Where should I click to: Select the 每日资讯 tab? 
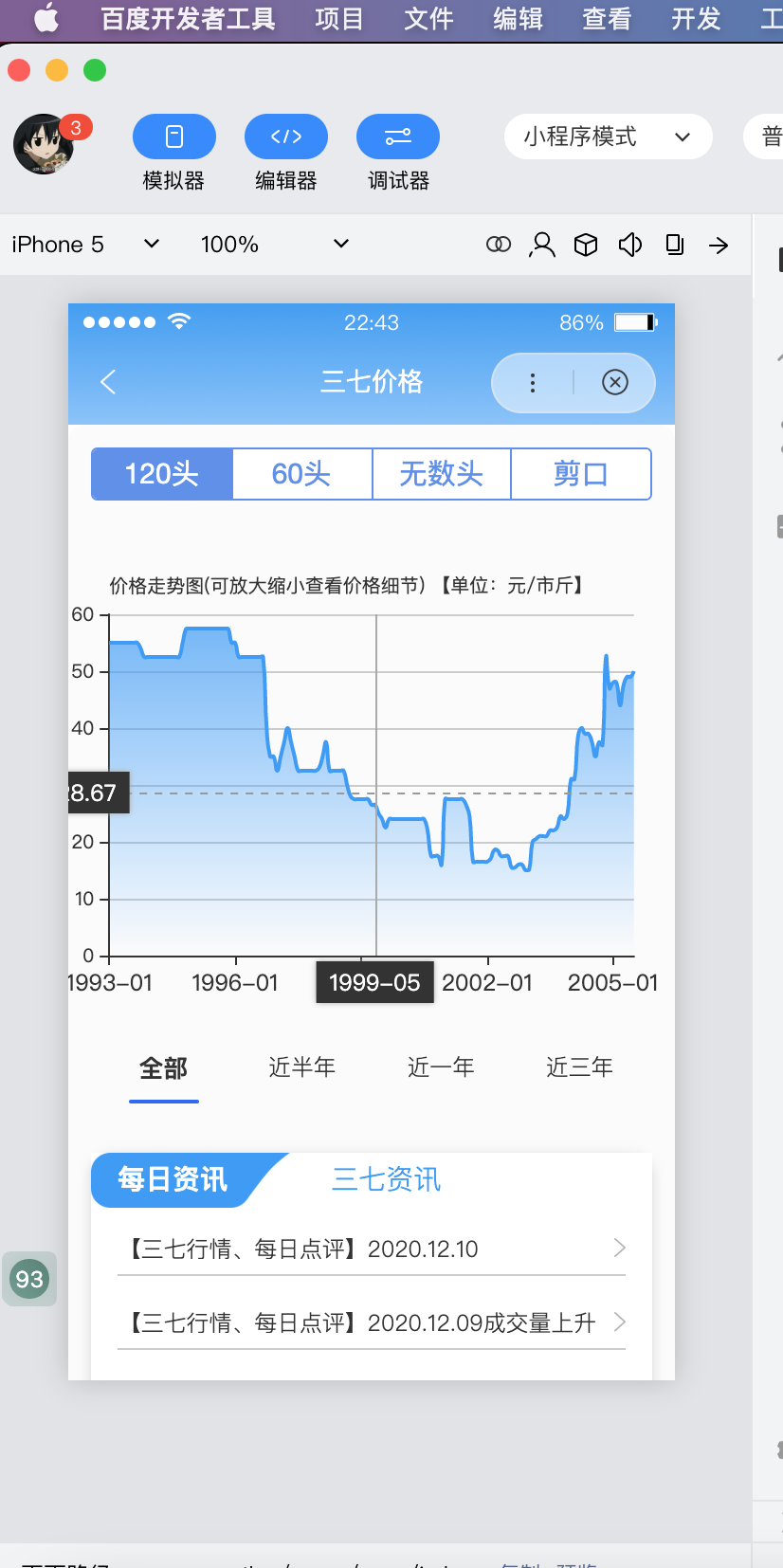173,1179
